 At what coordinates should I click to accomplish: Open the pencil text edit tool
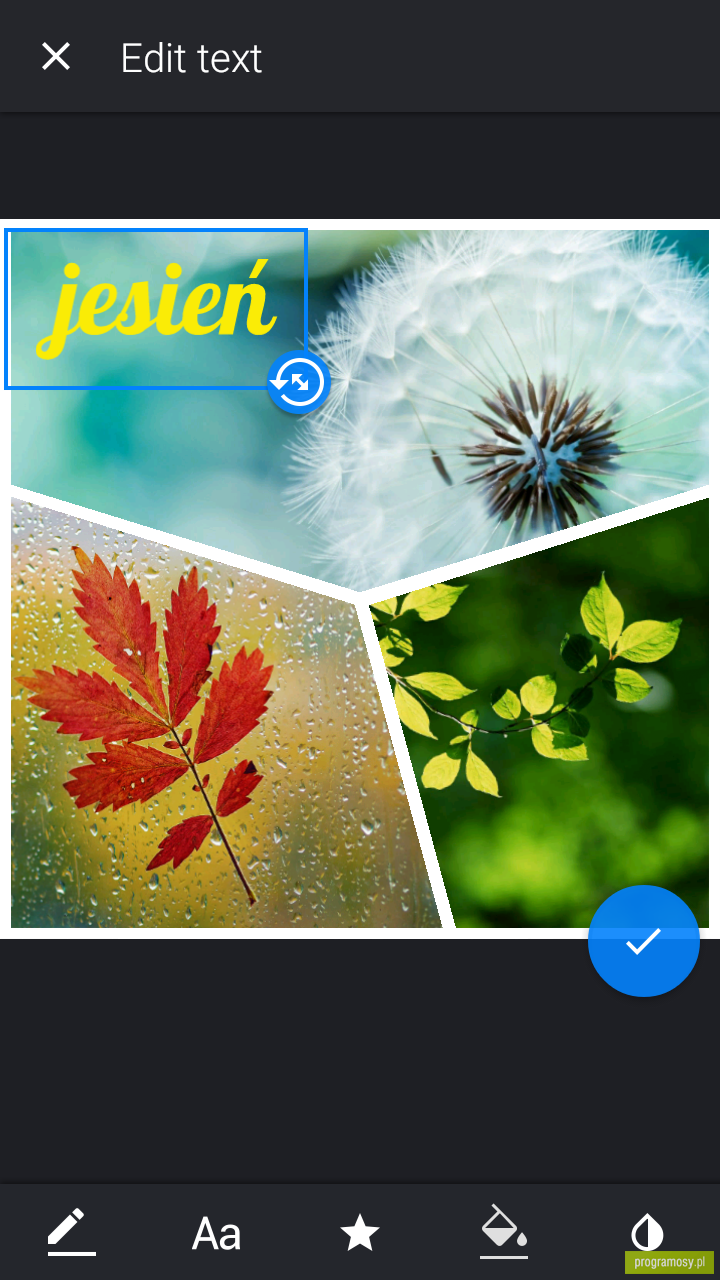[x=72, y=1233]
